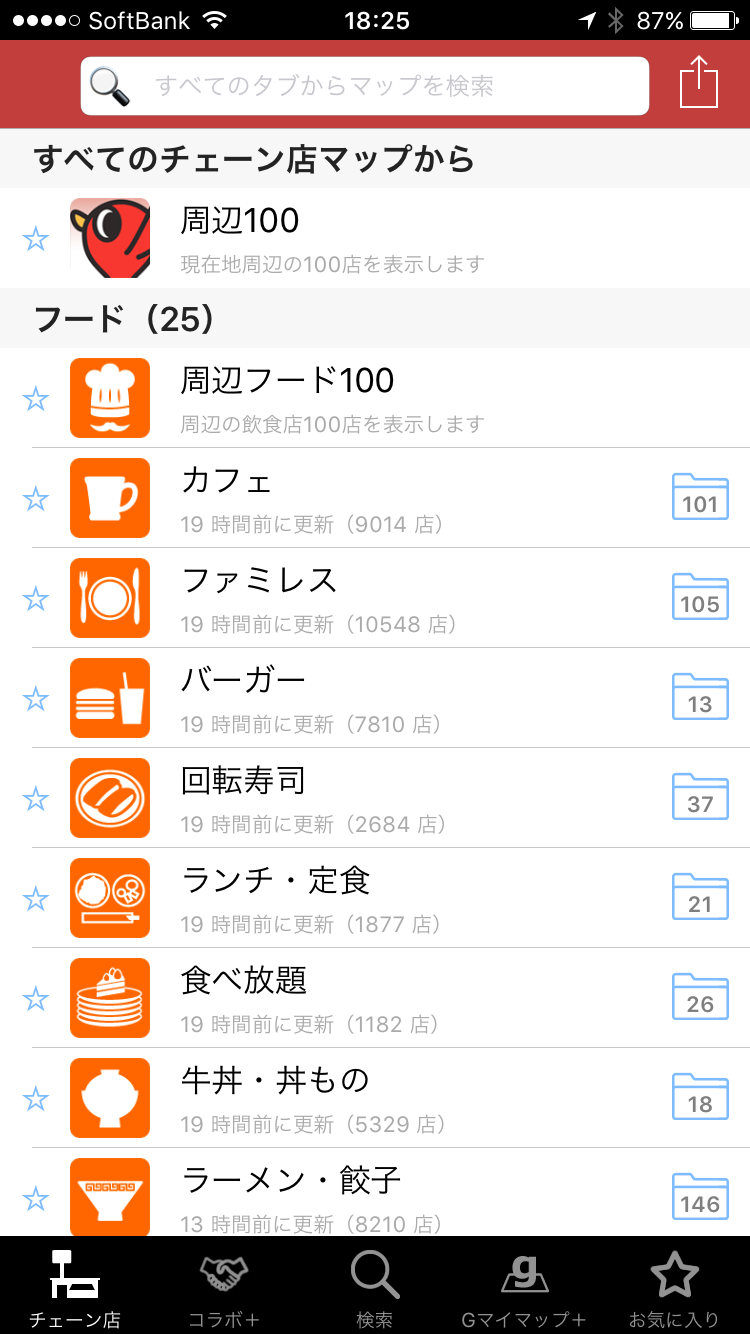Open the 周辺100 nearby stores row

tap(375, 238)
